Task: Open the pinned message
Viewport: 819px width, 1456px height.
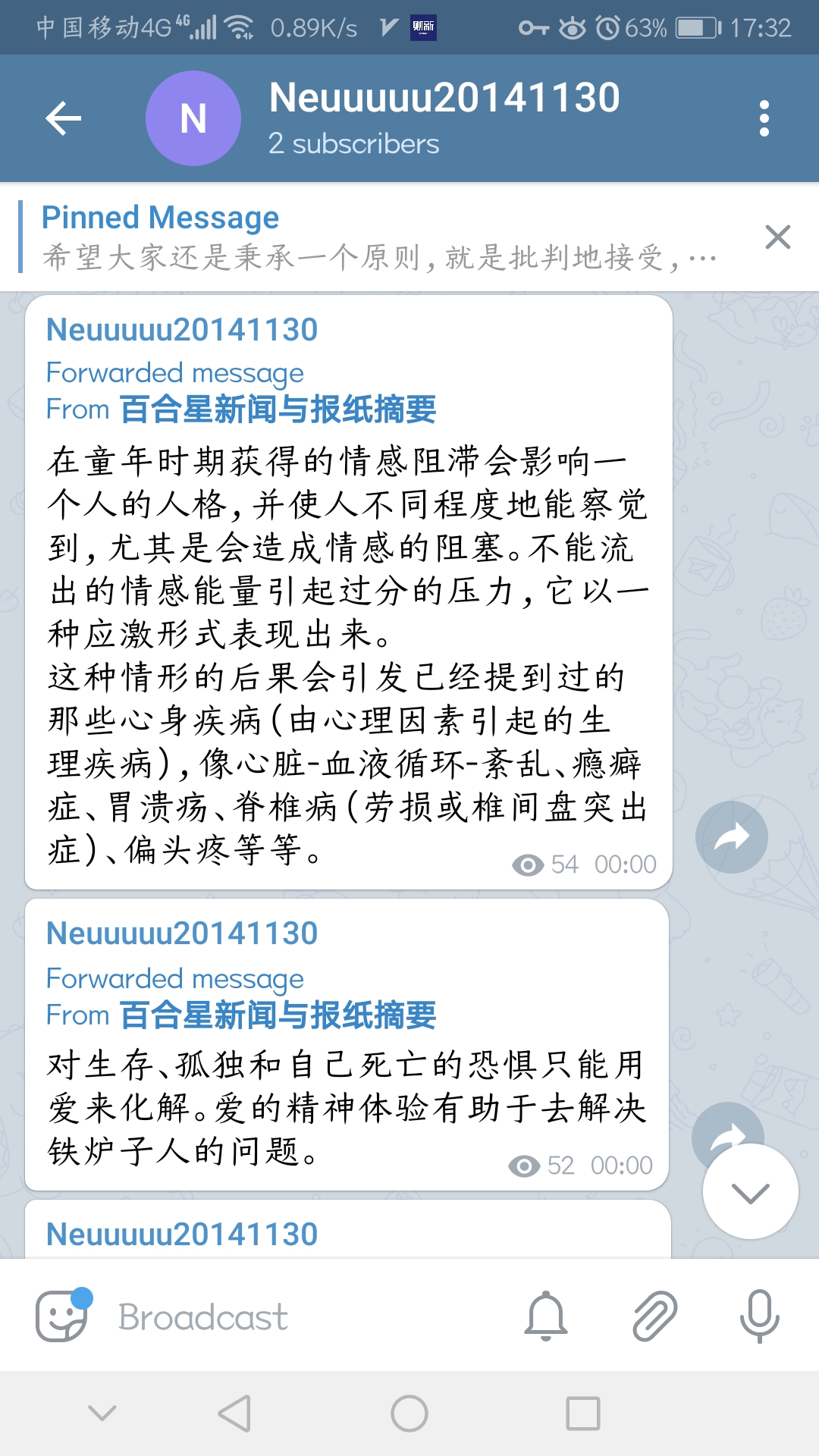Action: coord(379,237)
